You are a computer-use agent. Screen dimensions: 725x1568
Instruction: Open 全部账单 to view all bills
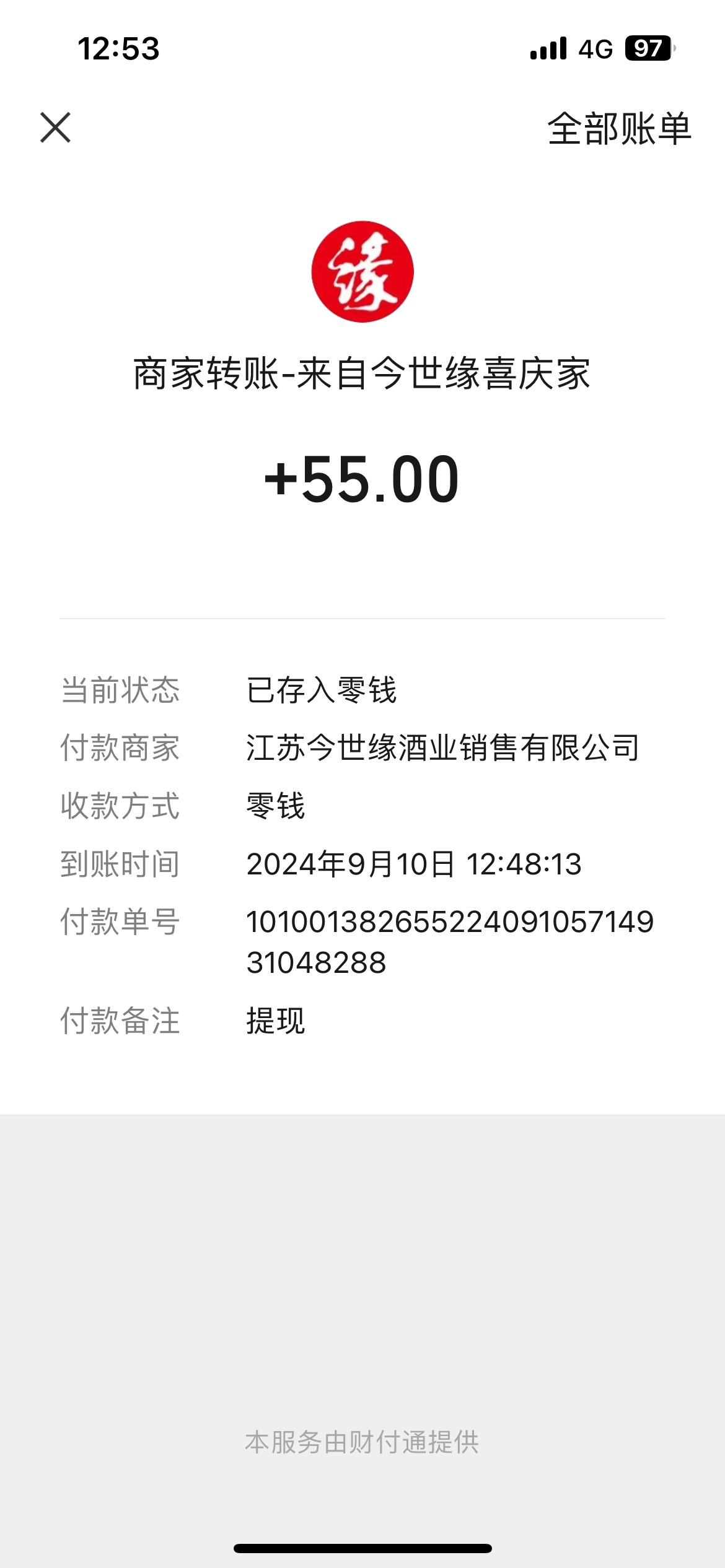click(619, 129)
